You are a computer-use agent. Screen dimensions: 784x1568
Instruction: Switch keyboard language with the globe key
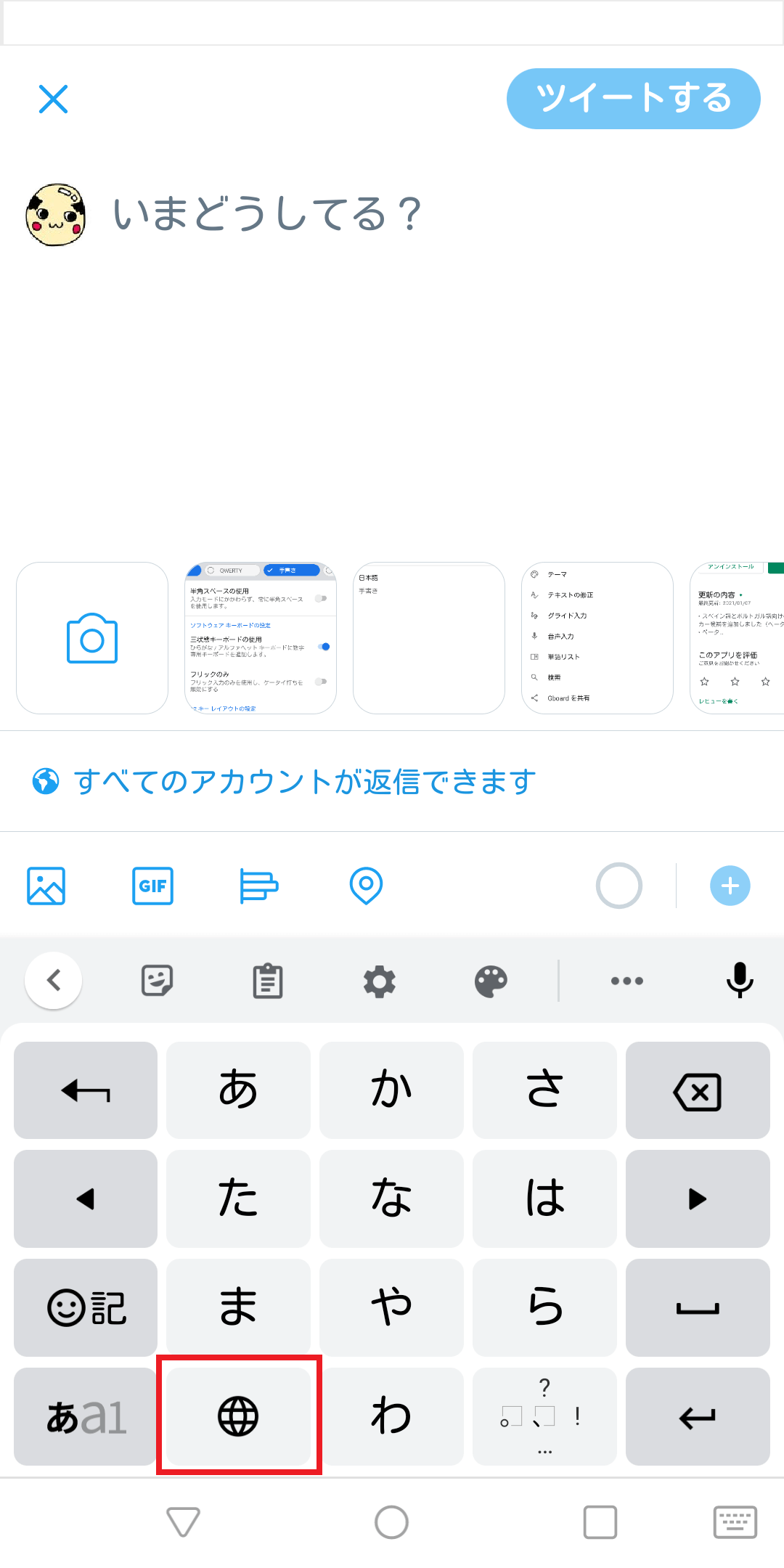238,1416
